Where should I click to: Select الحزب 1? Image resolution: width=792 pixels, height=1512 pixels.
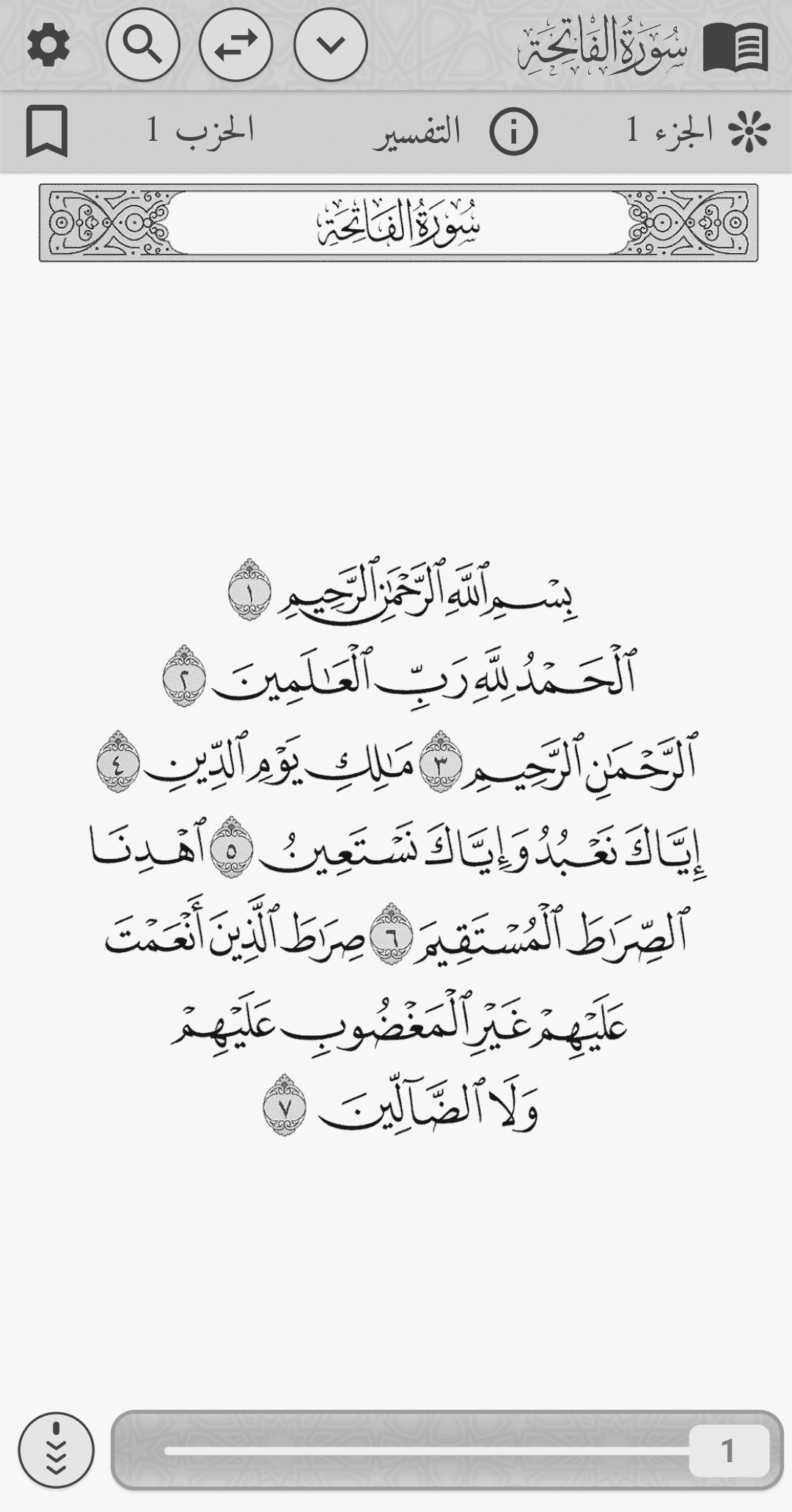point(200,130)
